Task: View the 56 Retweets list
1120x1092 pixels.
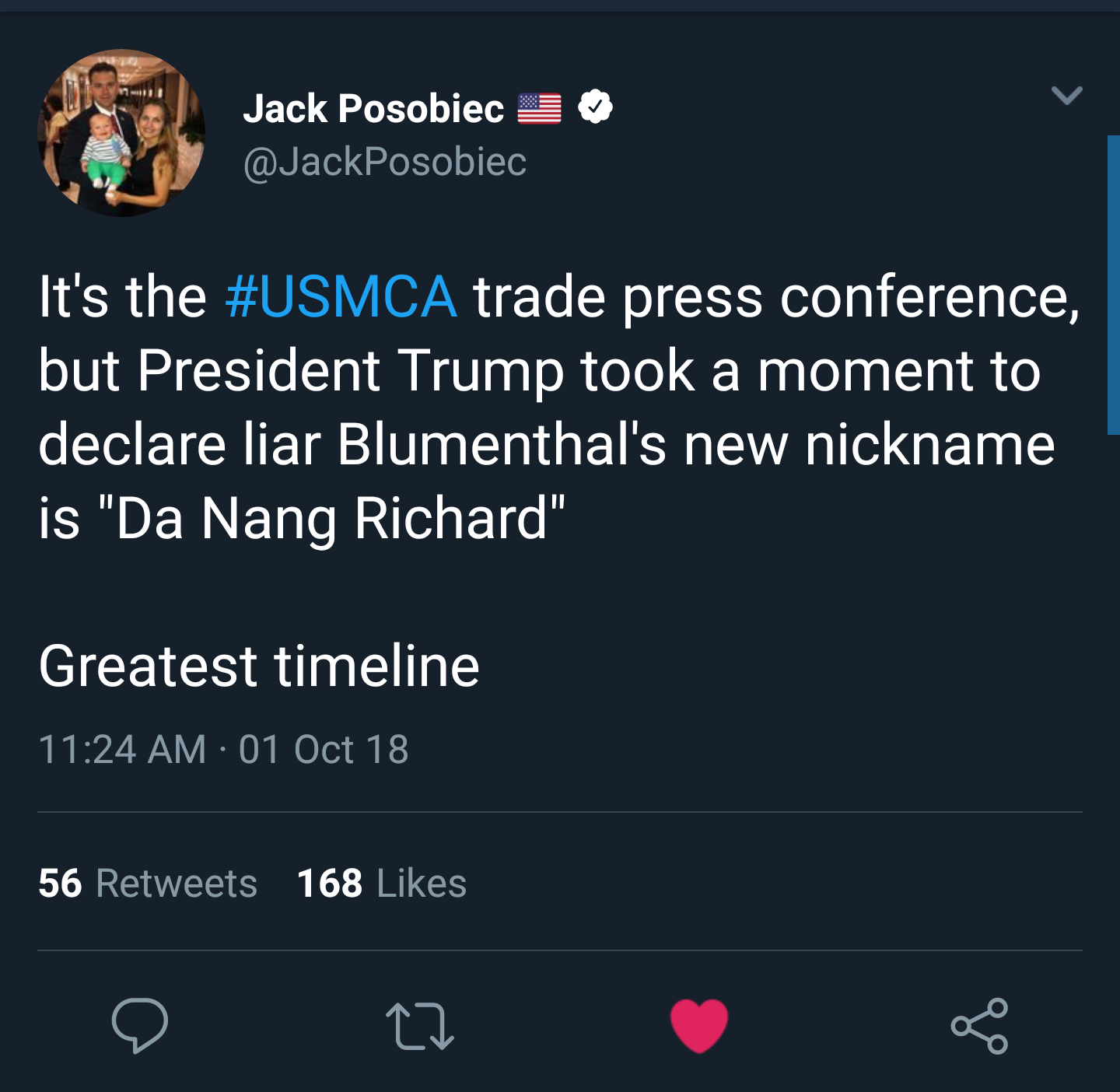Action: [148, 884]
